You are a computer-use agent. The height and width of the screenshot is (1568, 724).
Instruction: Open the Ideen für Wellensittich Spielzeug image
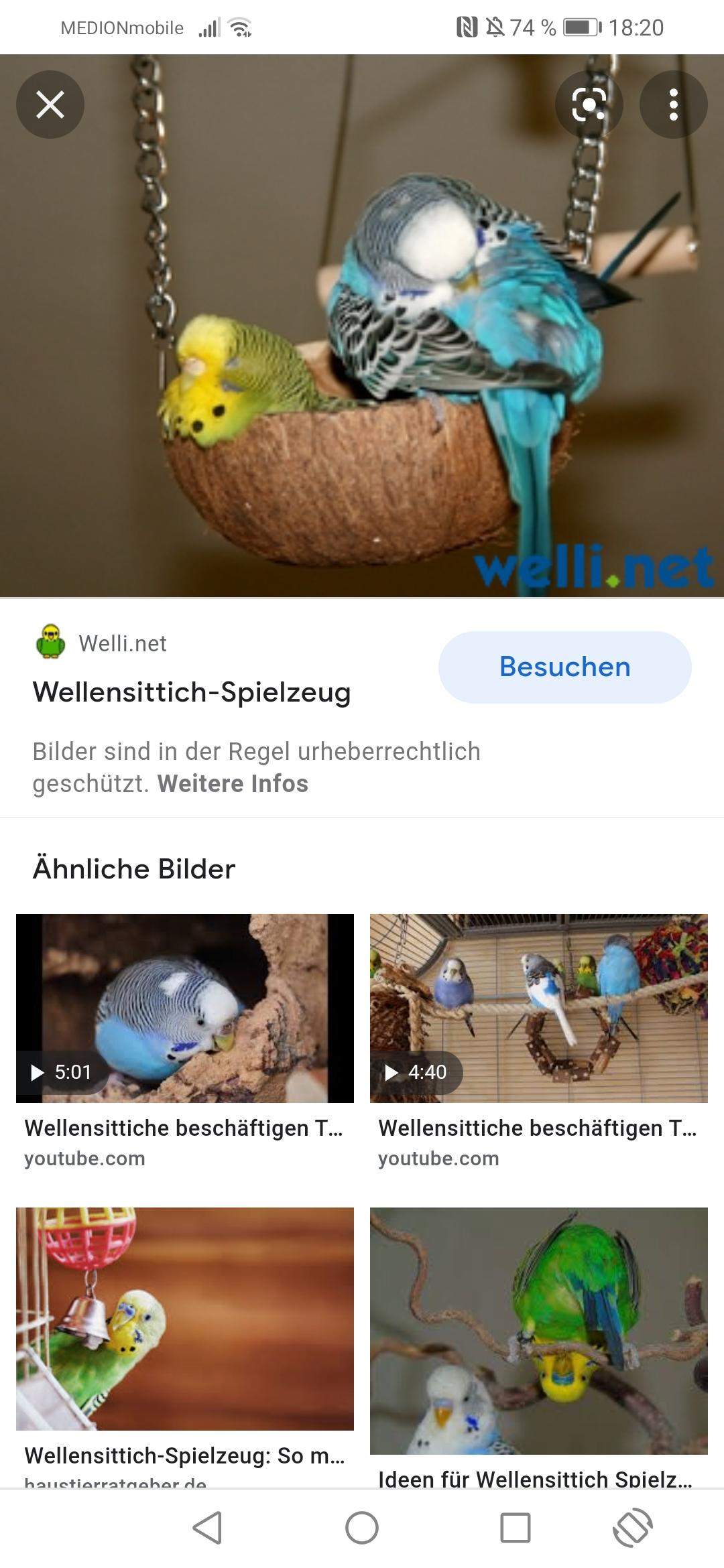tap(538, 1330)
